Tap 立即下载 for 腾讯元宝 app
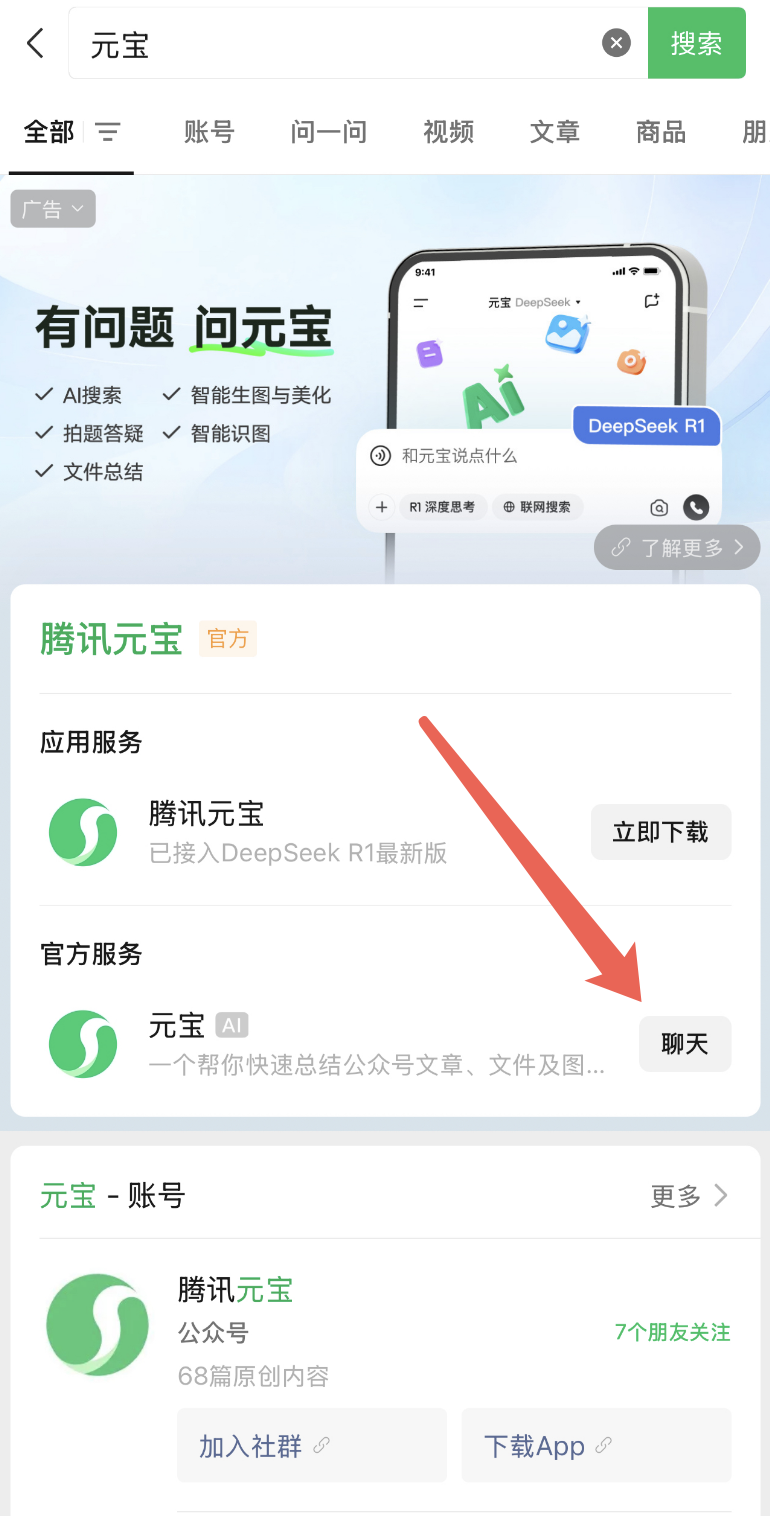Screen dimensions: 770x1516 (x=660, y=832)
